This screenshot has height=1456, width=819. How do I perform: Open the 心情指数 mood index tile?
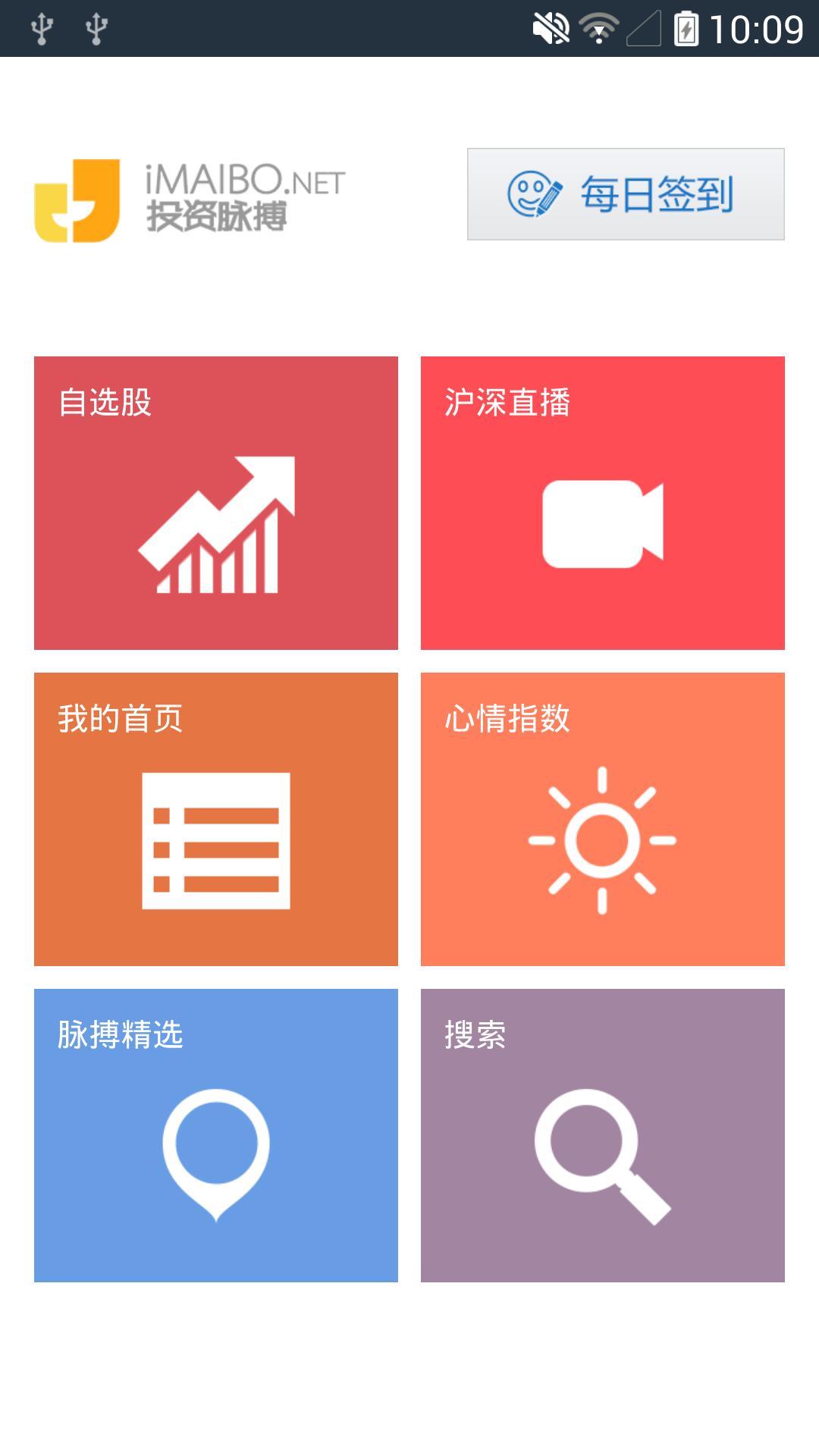pyautogui.click(x=603, y=819)
